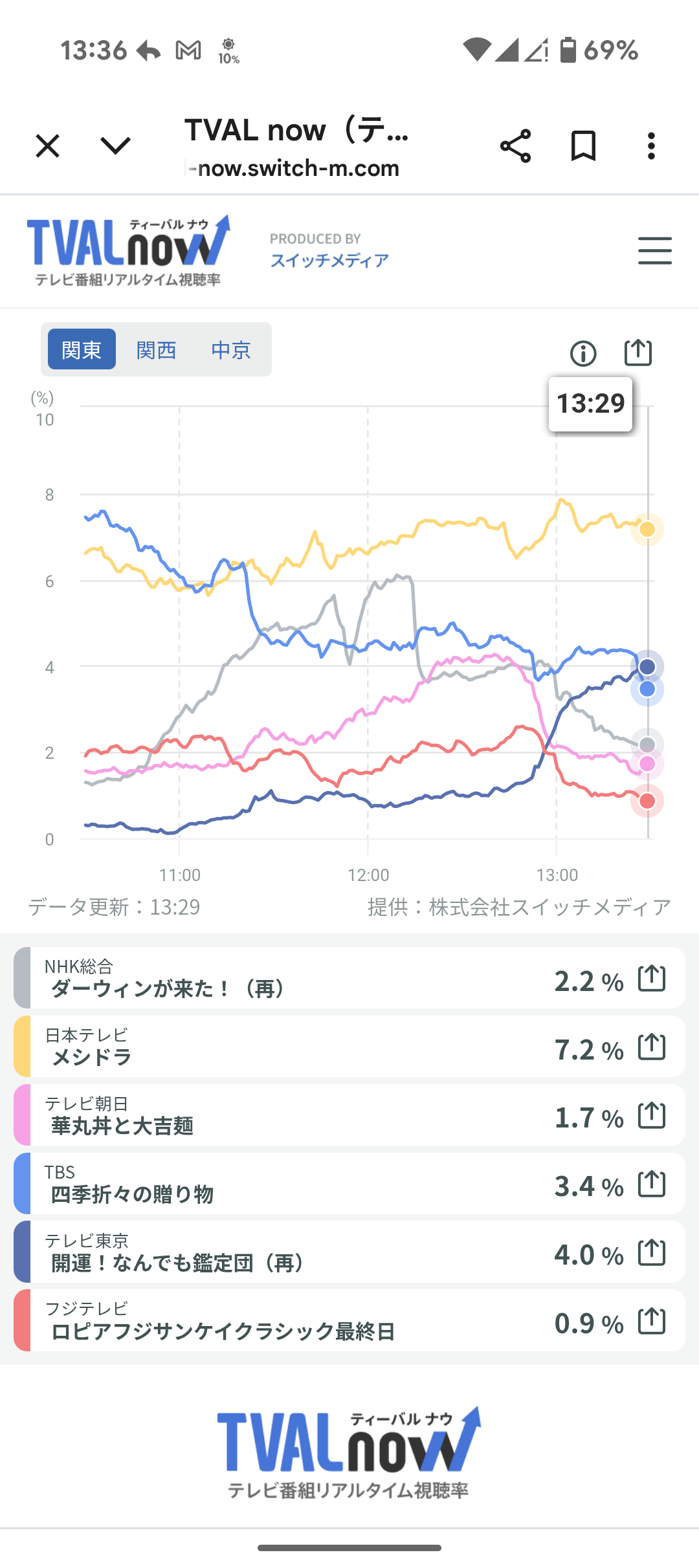Open the chart info icon

(x=583, y=353)
